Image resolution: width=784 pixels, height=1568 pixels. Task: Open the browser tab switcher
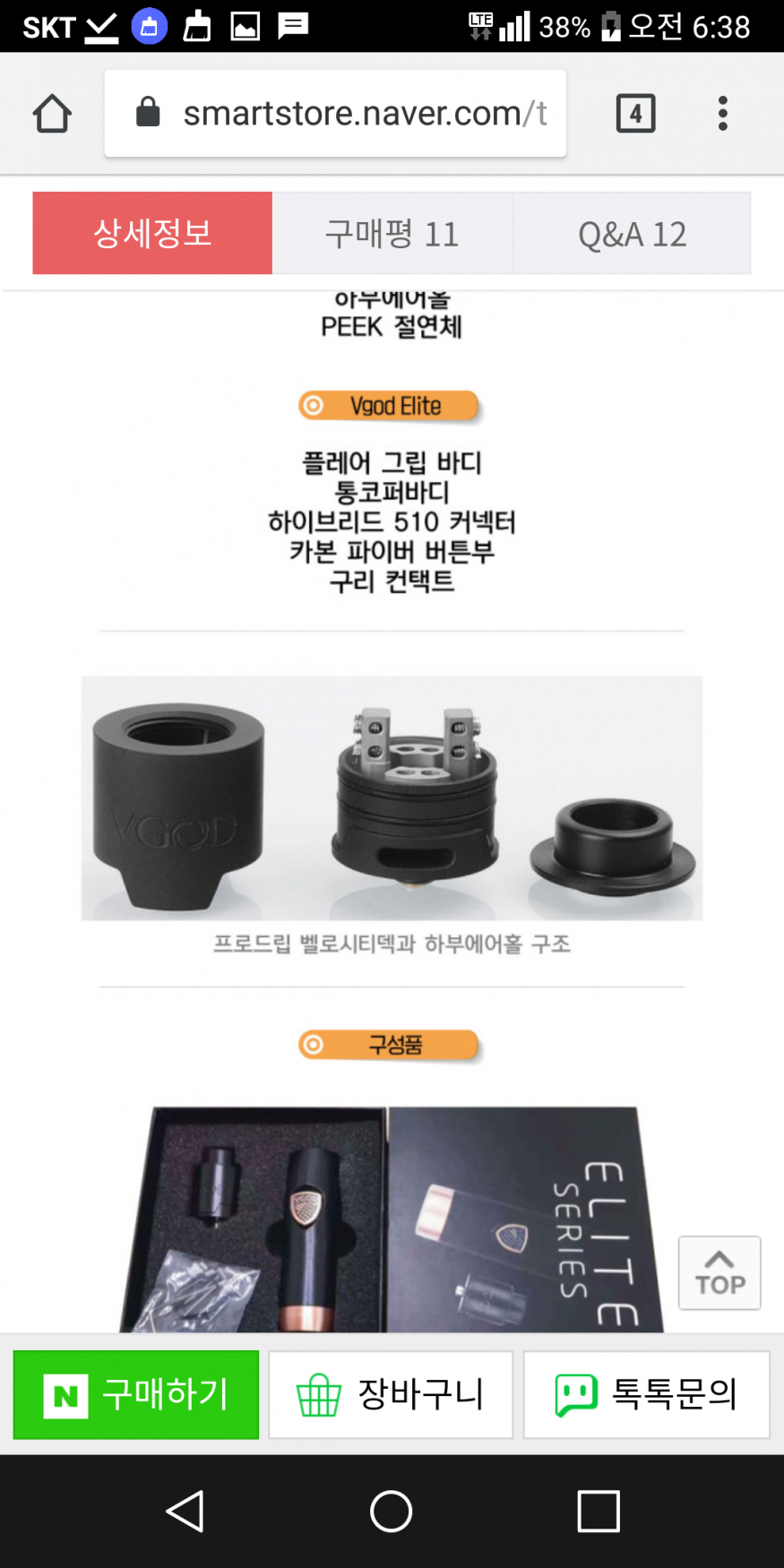click(635, 114)
